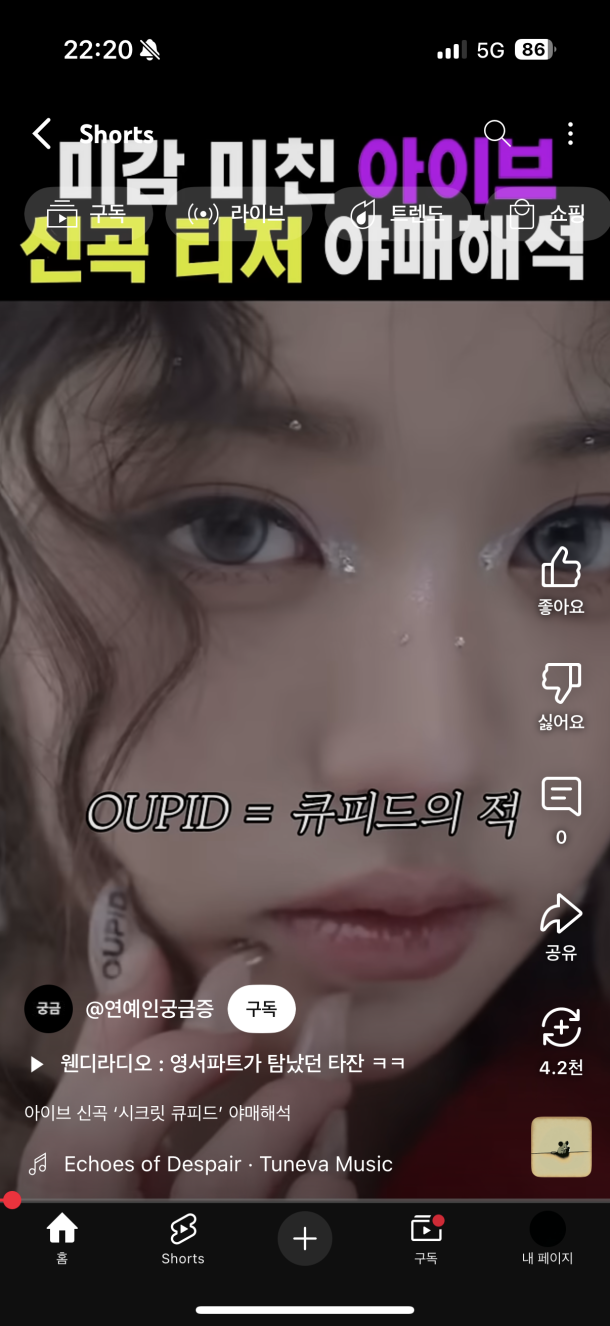Switch to the 내 페이지 tab
610x1326 pixels.
[547, 1239]
